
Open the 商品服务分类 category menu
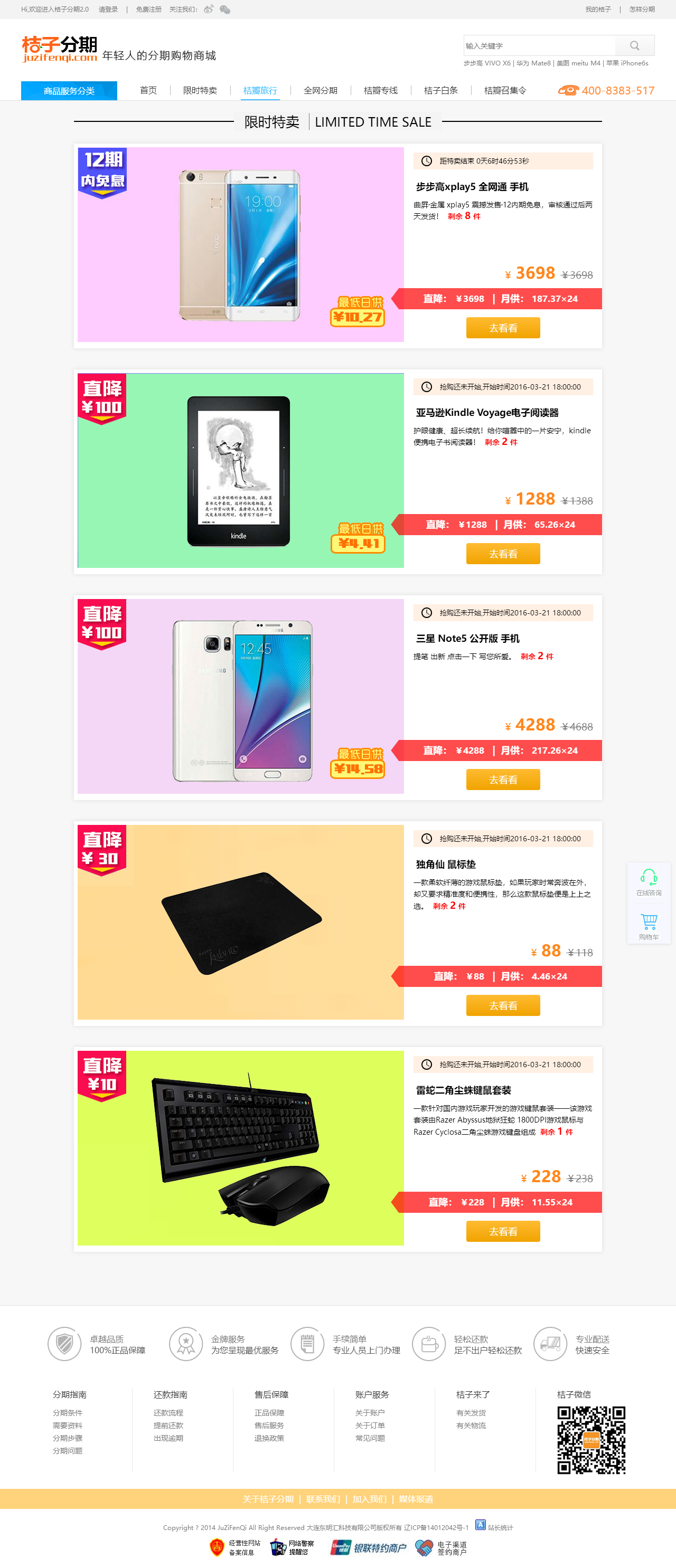coord(69,91)
